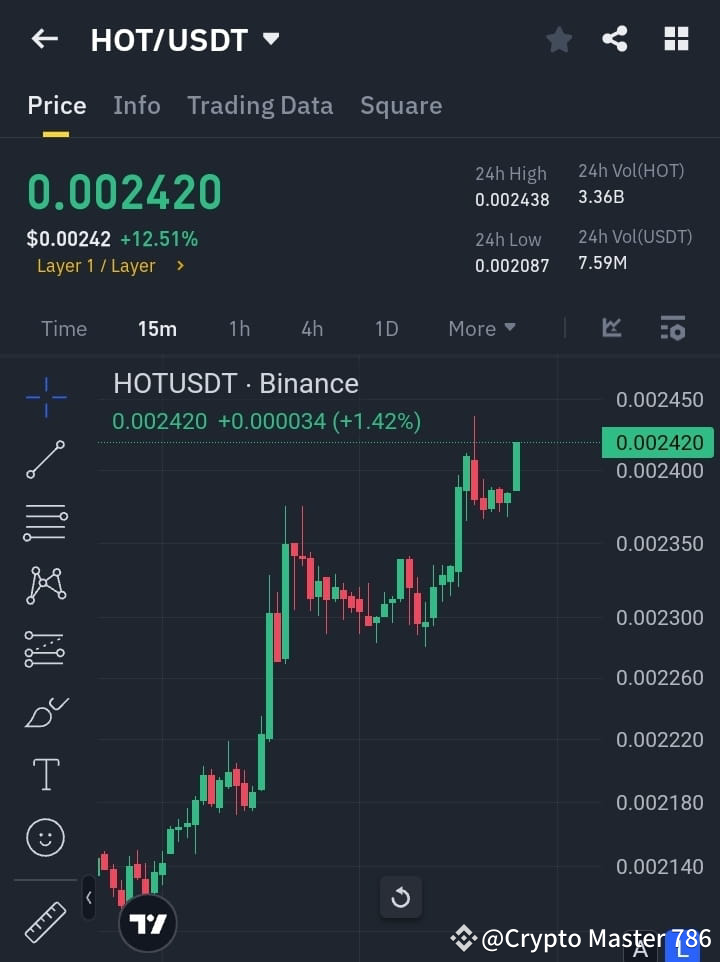Open the indicators panel

click(x=610, y=328)
